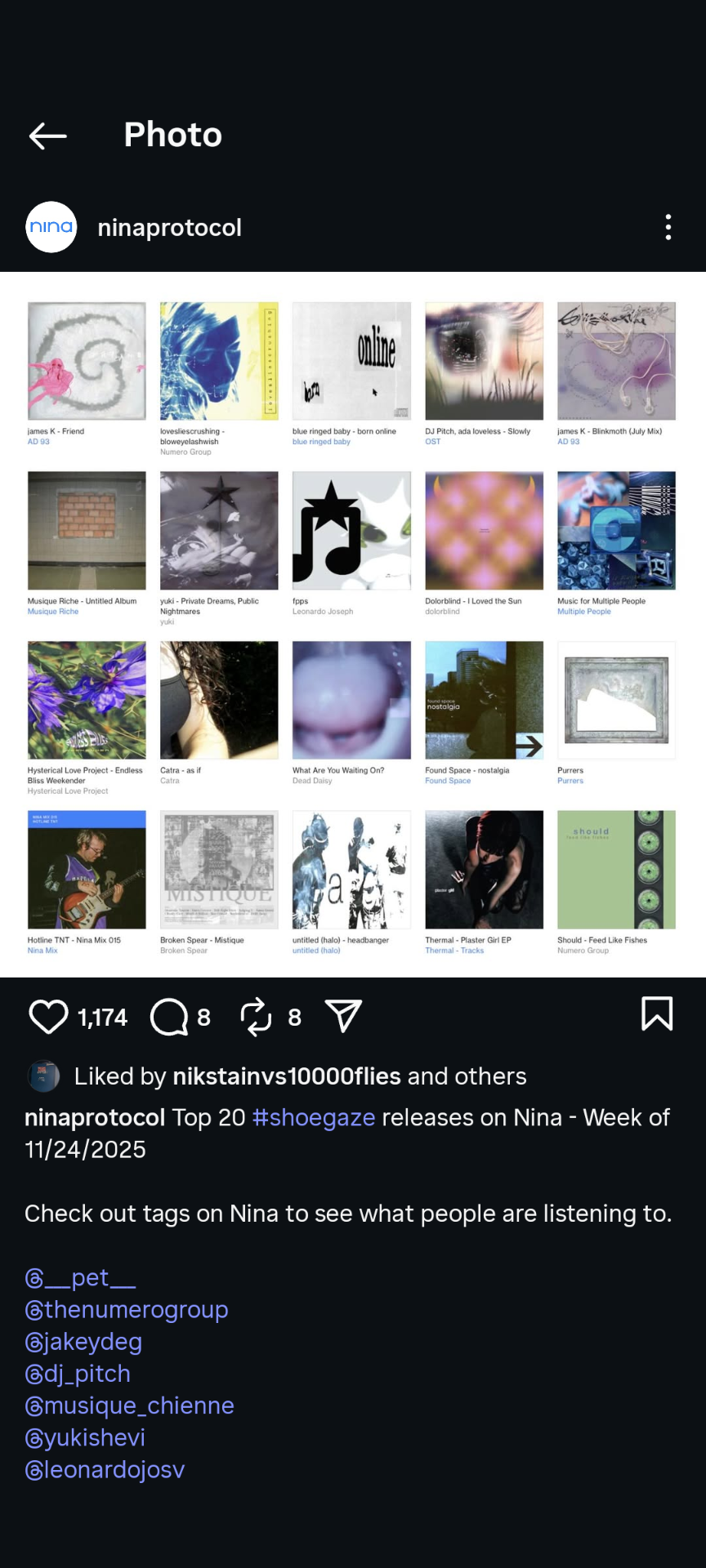Bookmark this post

(657, 1014)
